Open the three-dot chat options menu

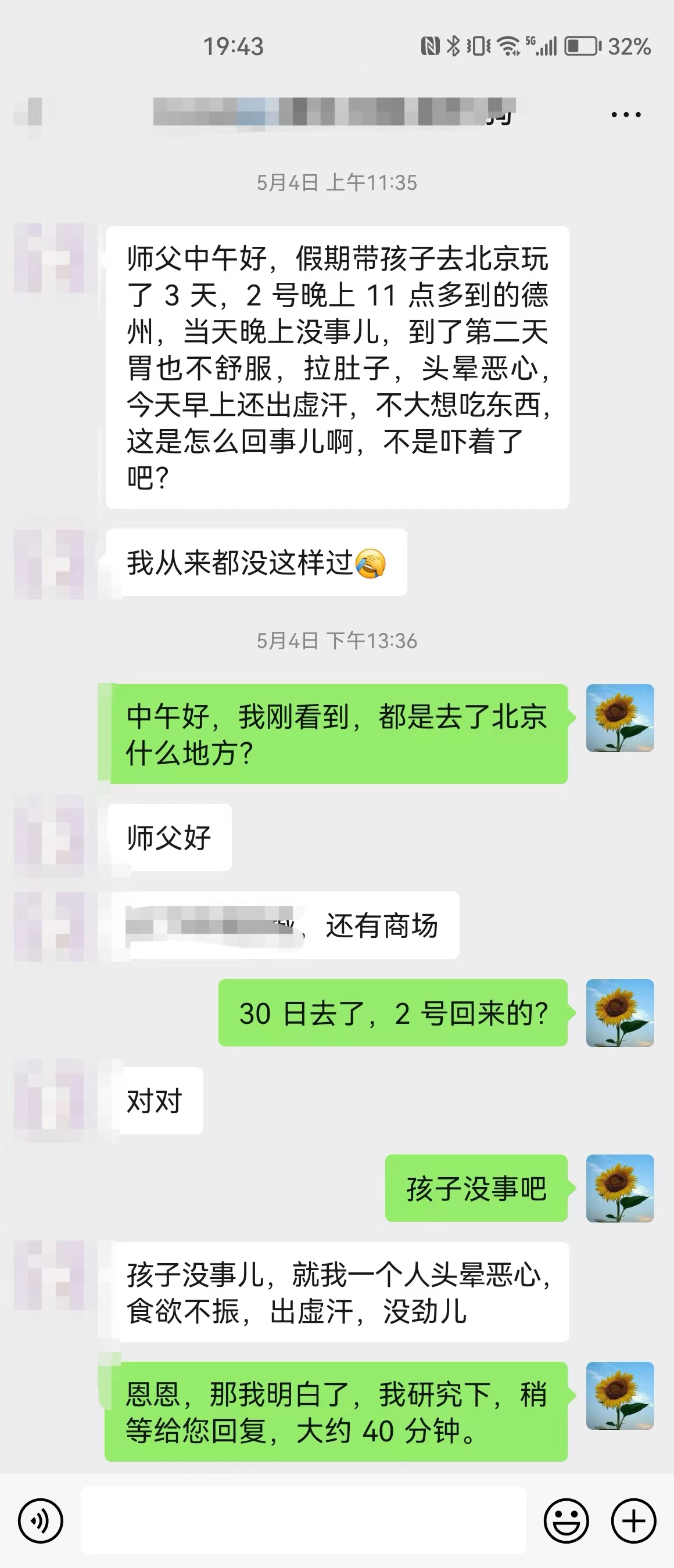coord(626,114)
